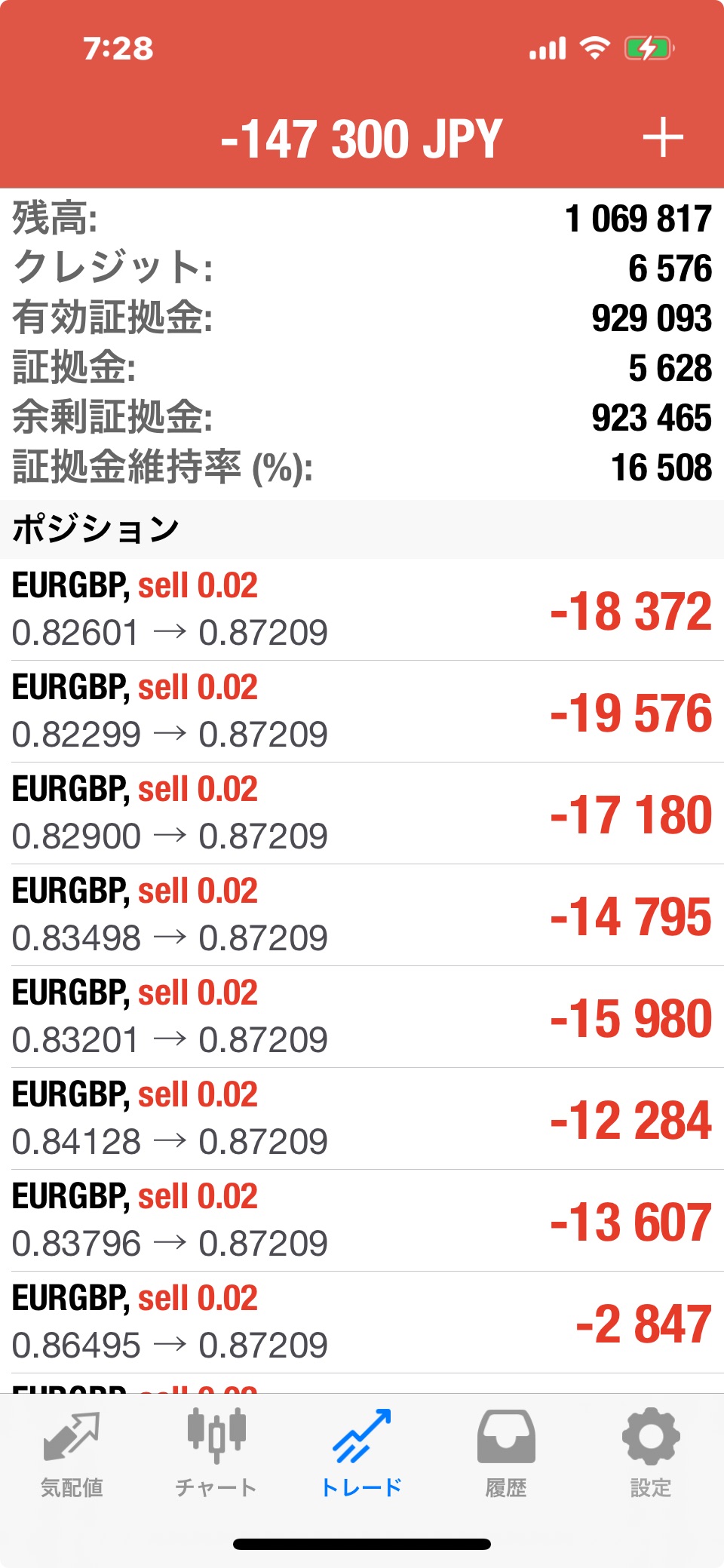
Task: Select EURGBP position opened at 0.84128
Action: [x=362, y=1118]
